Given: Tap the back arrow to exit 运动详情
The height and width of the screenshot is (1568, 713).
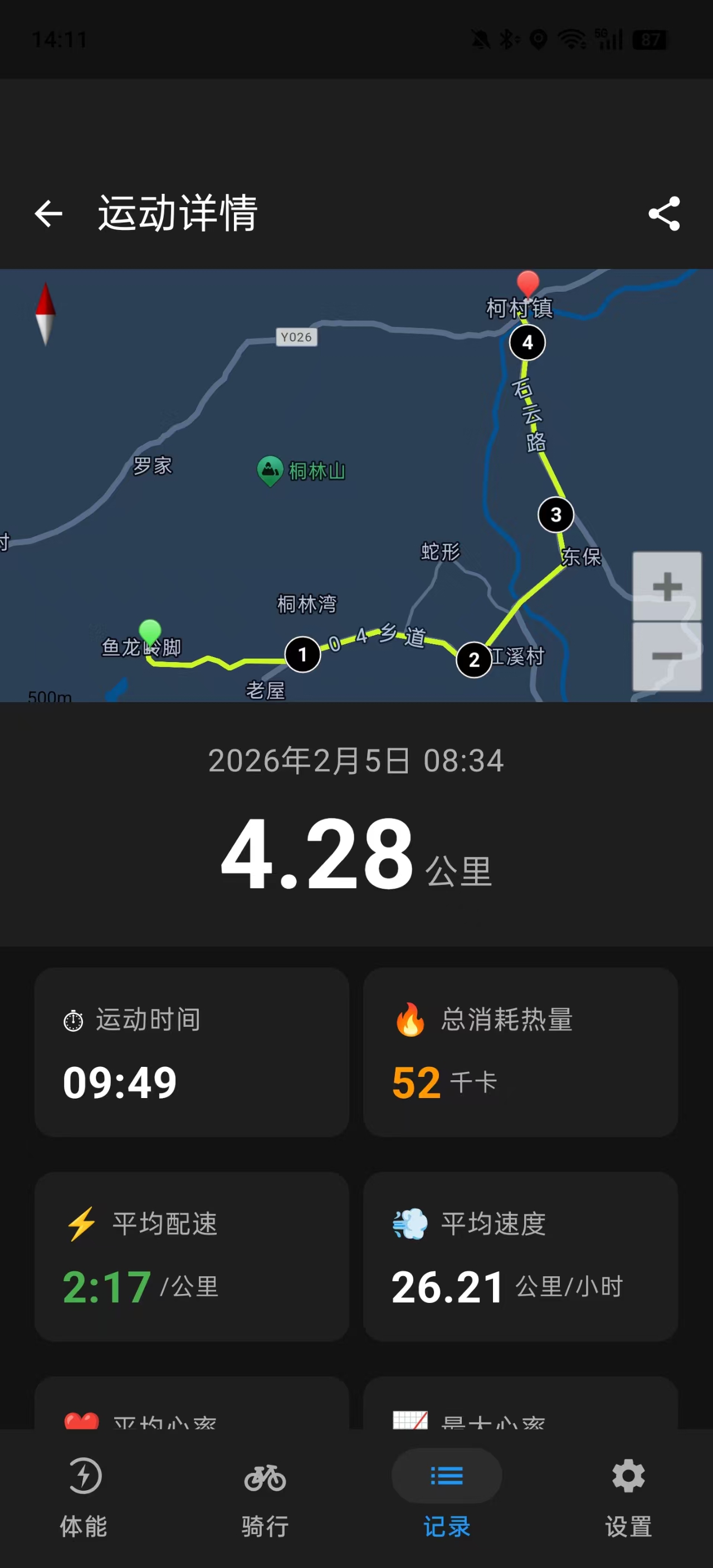Looking at the screenshot, I should point(48,213).
